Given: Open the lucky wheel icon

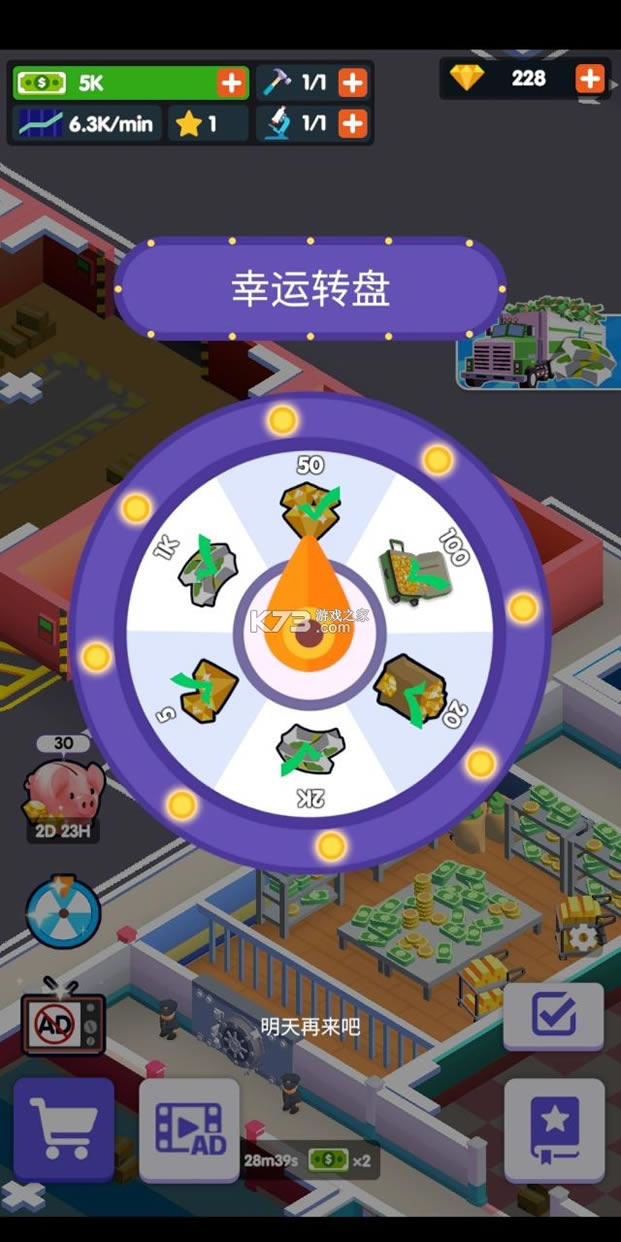Looking at the screenshot, I should point(63,913).
